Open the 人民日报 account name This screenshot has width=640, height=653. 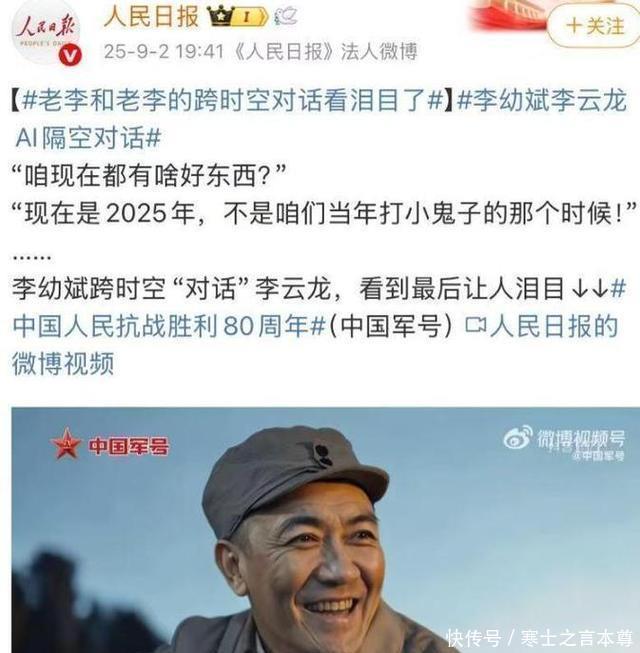coord(152,17)
